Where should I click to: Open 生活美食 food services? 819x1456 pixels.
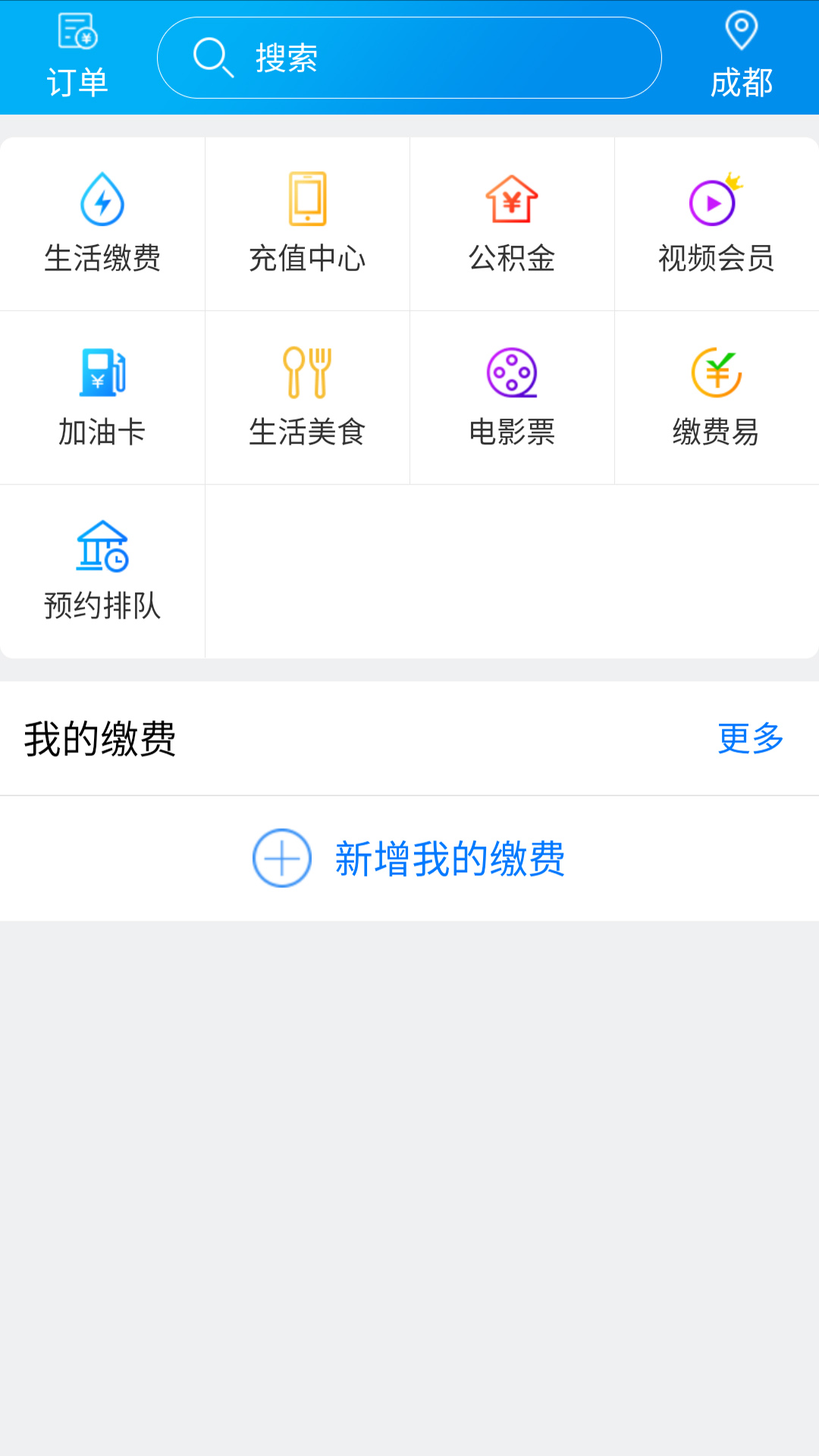pos(307,398)
